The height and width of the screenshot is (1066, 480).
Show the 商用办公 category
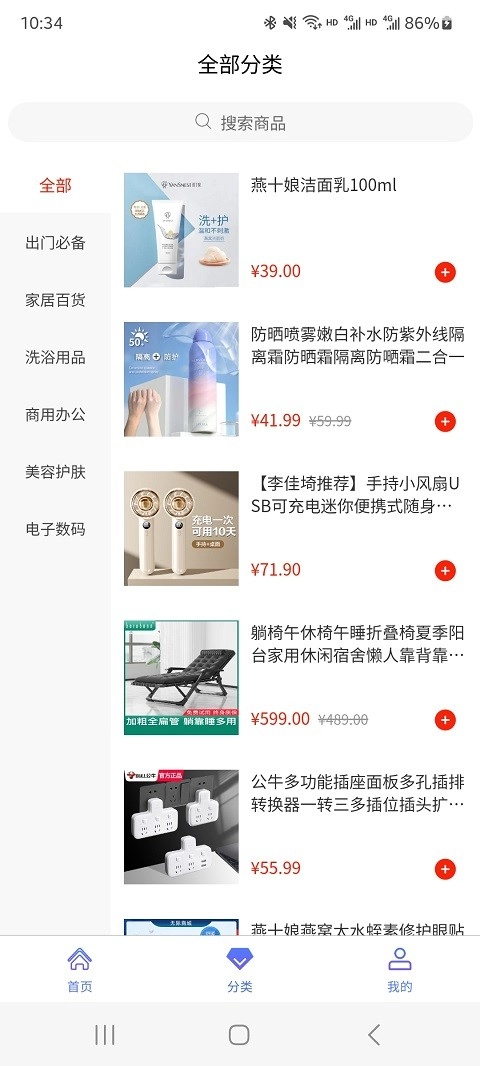tap(55, 414)
